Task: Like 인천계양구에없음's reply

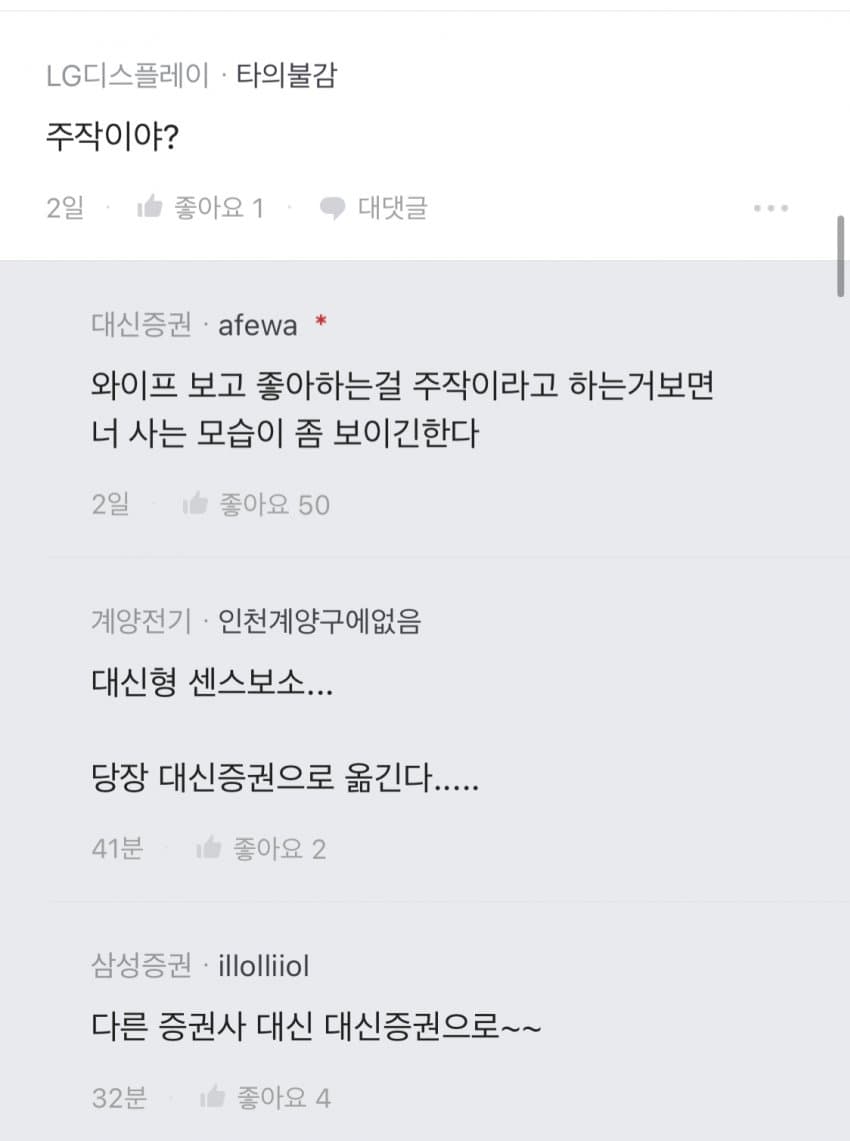Action: point(262,849)
